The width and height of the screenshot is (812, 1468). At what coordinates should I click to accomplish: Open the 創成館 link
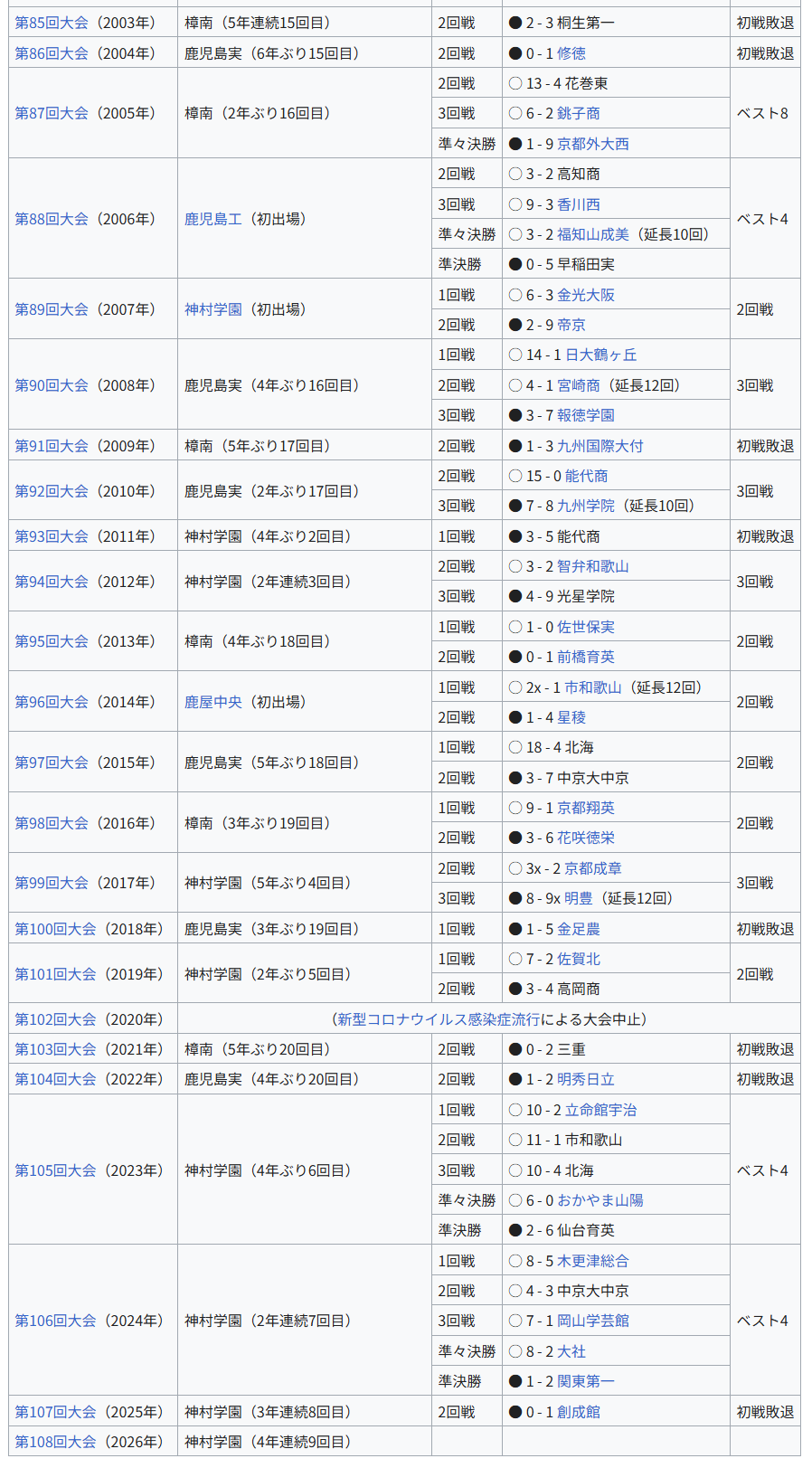[579, 1412]
